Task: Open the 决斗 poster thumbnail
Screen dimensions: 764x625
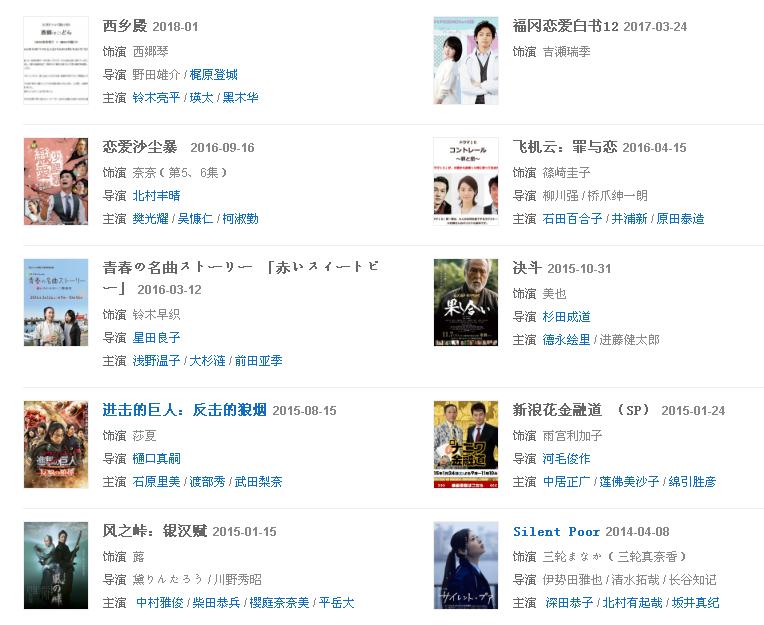Action: (x=465, y=303)
